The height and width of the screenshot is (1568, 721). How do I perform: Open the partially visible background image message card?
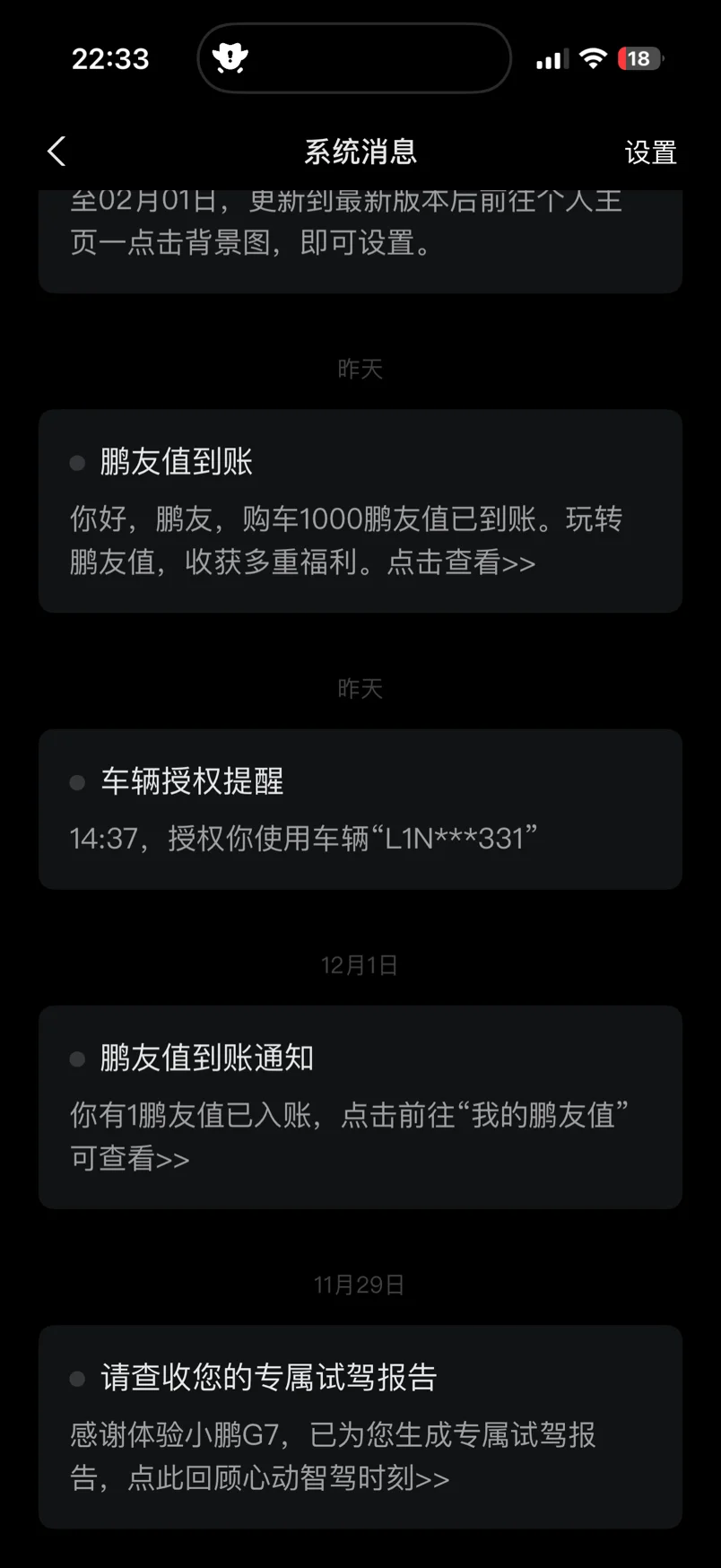click(360, 240)
